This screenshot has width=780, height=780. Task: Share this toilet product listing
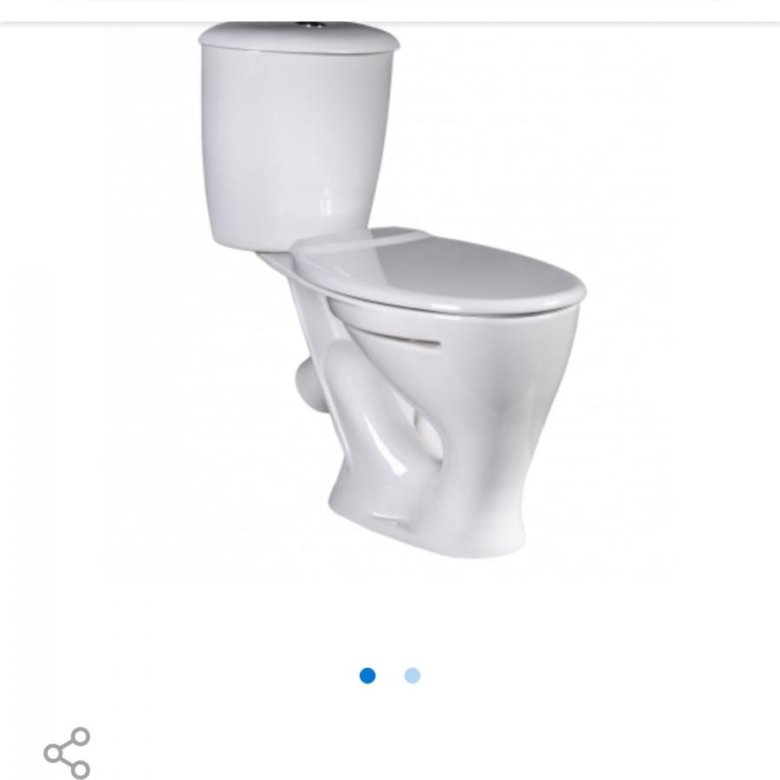point(67,752)
